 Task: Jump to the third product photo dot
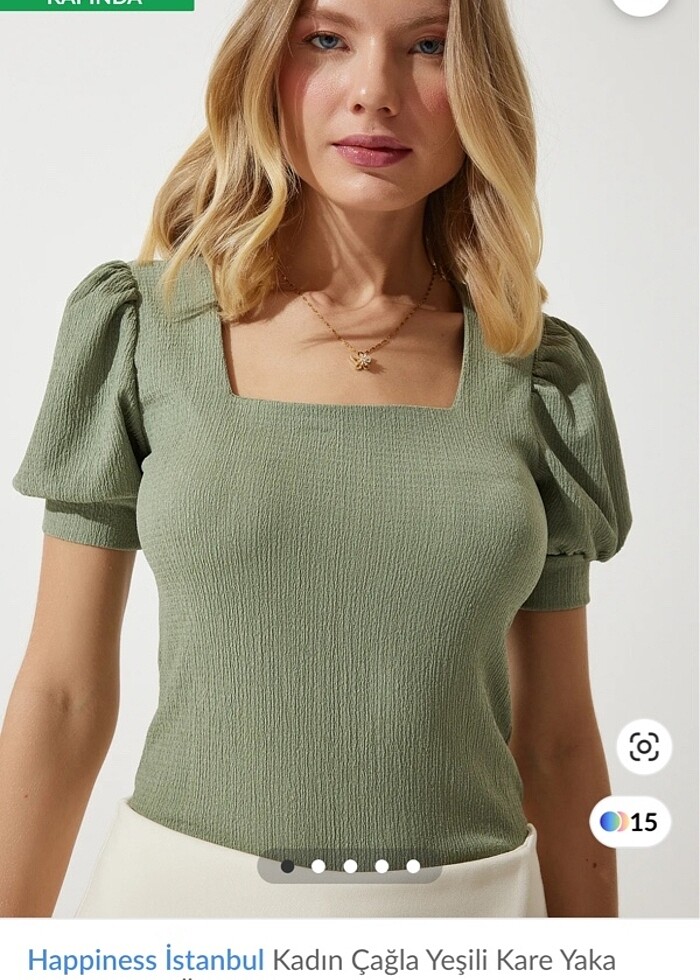pyautogui.click(x=350, y=866)
